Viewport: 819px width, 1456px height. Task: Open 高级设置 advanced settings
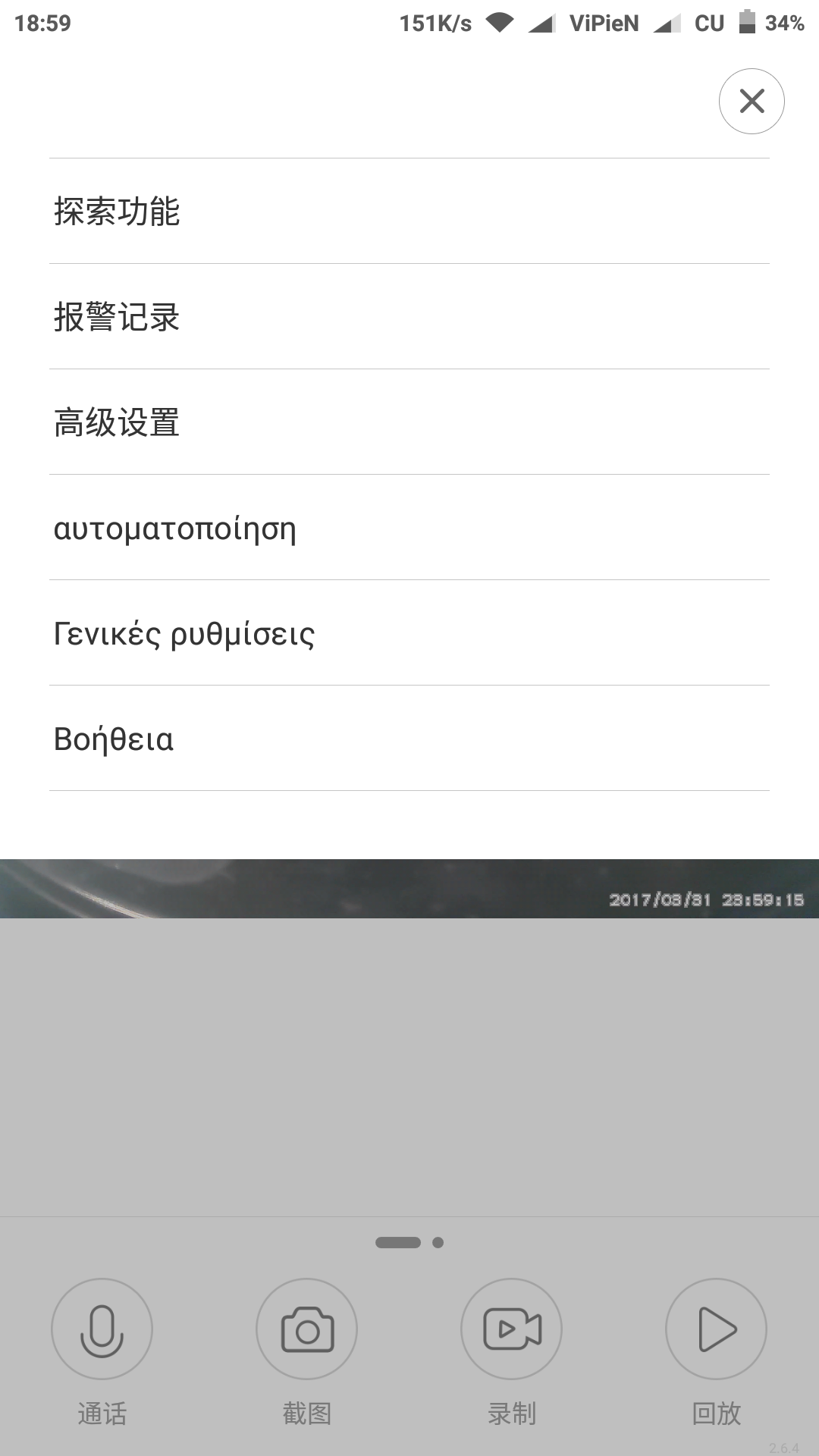point(409,422)
